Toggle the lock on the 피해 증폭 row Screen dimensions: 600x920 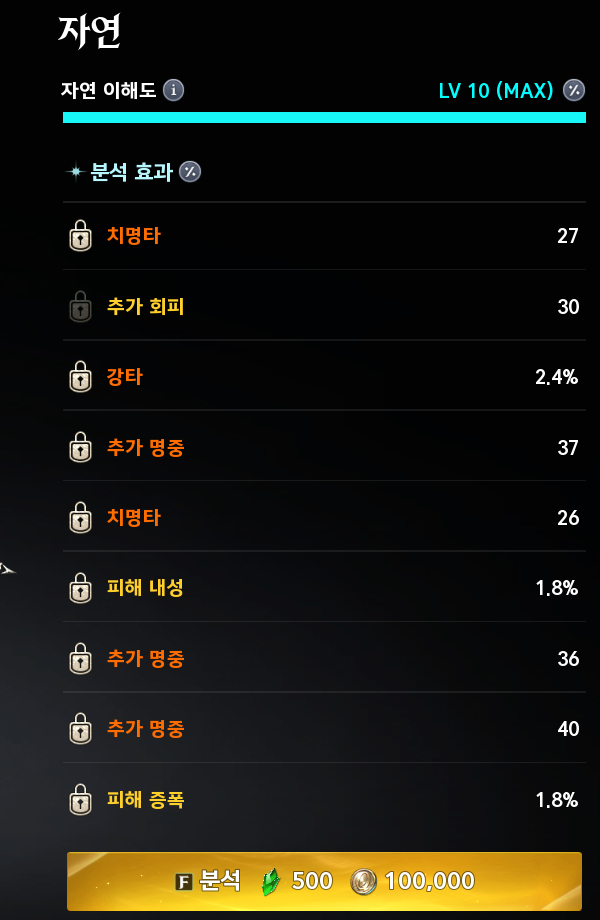coord(80,800)
